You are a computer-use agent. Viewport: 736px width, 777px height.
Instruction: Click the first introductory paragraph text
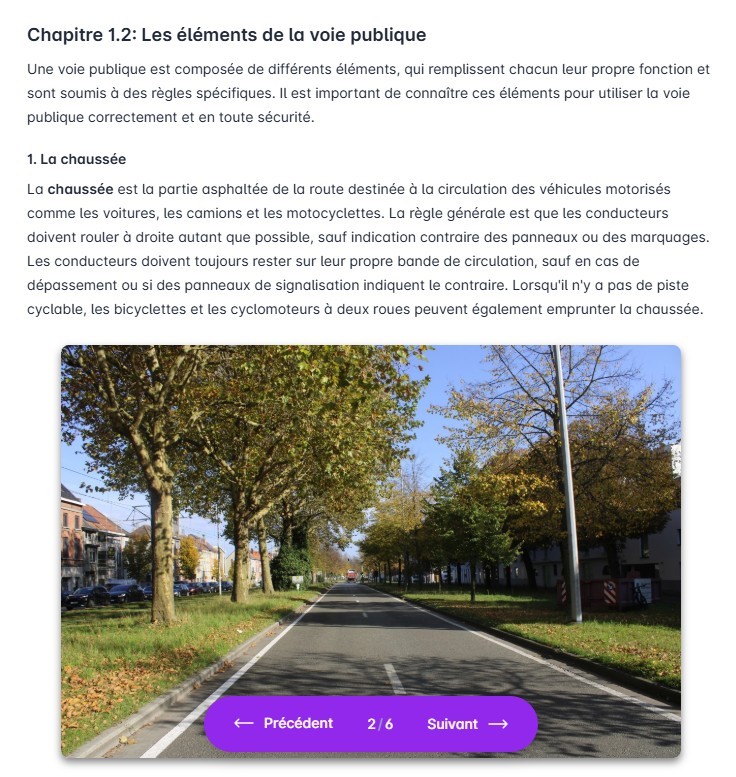pos(368,94)
